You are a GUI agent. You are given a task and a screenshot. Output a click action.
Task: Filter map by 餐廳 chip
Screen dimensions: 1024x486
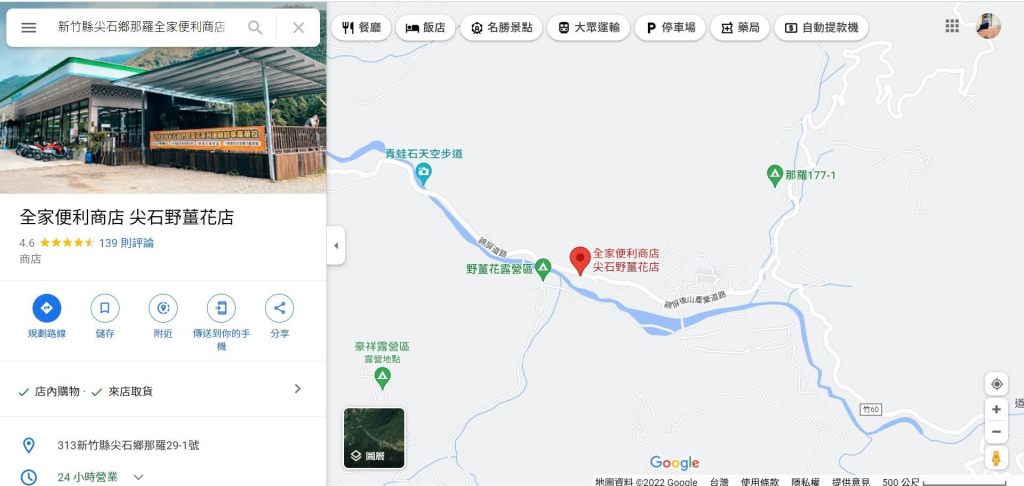point(360,28)
